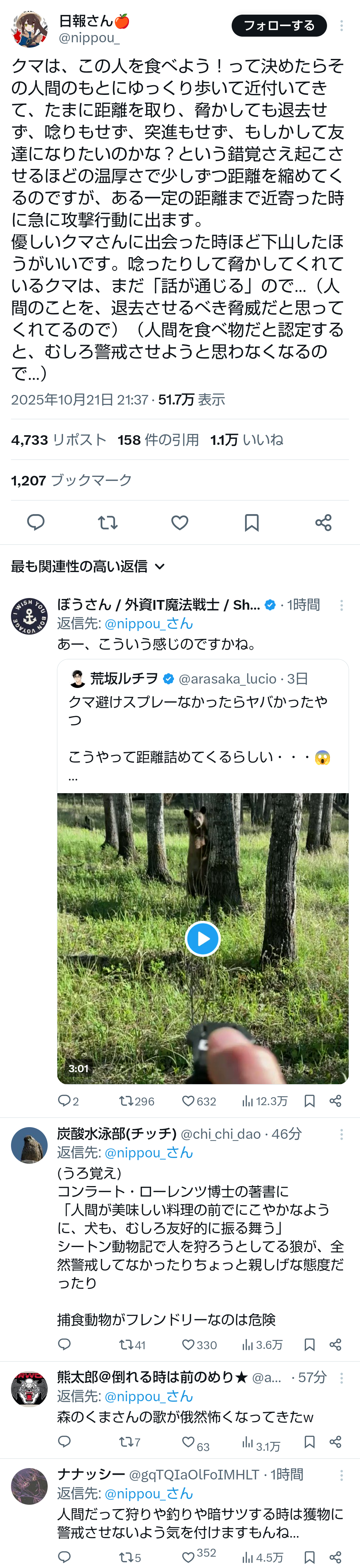Open overflow menu on ナナッシー's reply
The image size is (360, 1568).
[x=341, y=1475]
